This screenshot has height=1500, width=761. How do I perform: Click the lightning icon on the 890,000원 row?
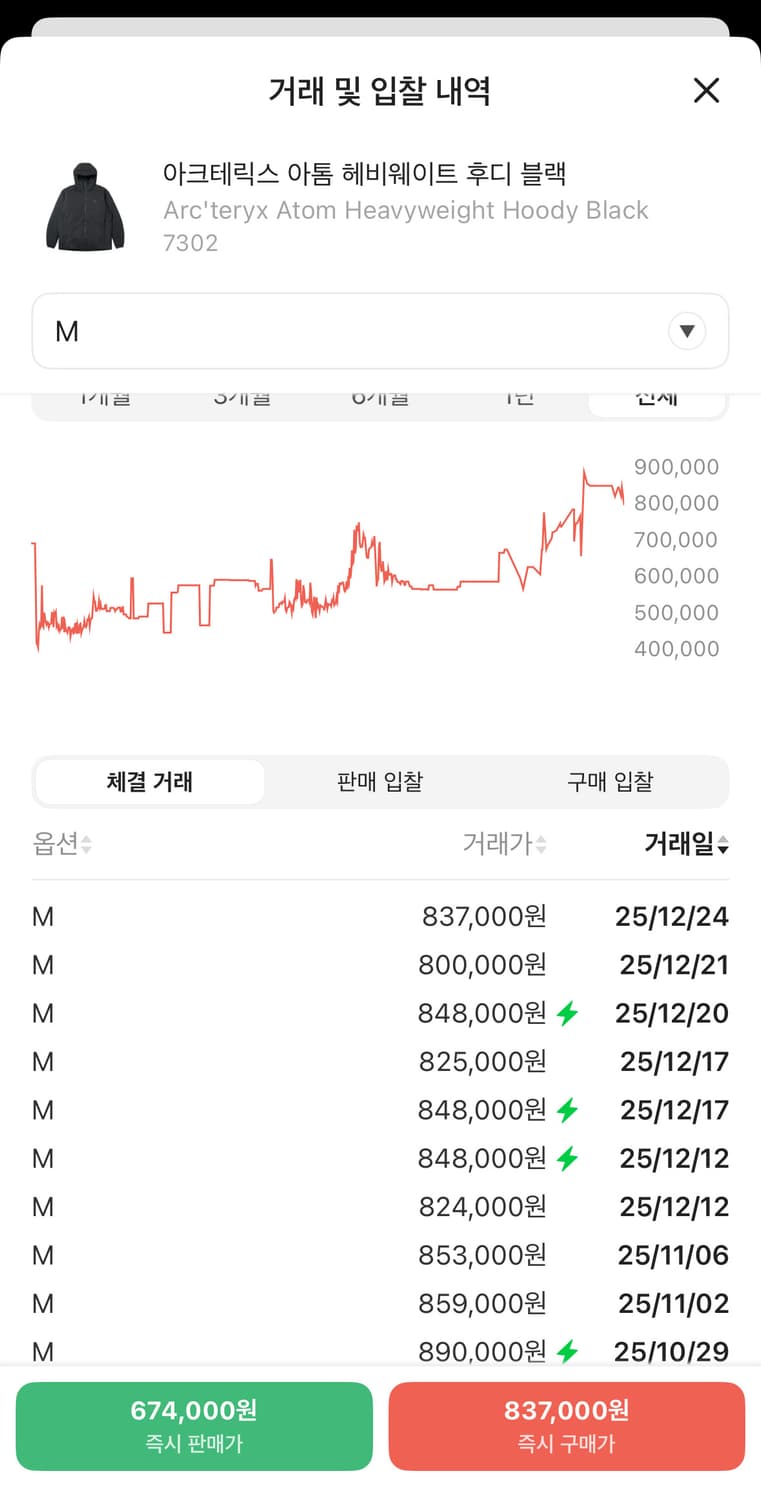point(568,1351)
